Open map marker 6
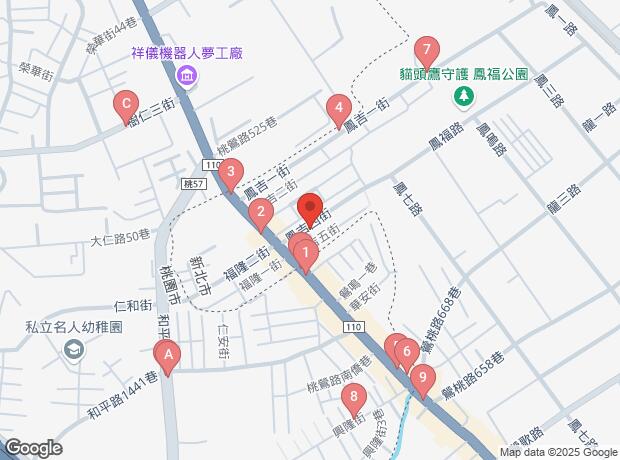The image size is (620, 460). 406,352
